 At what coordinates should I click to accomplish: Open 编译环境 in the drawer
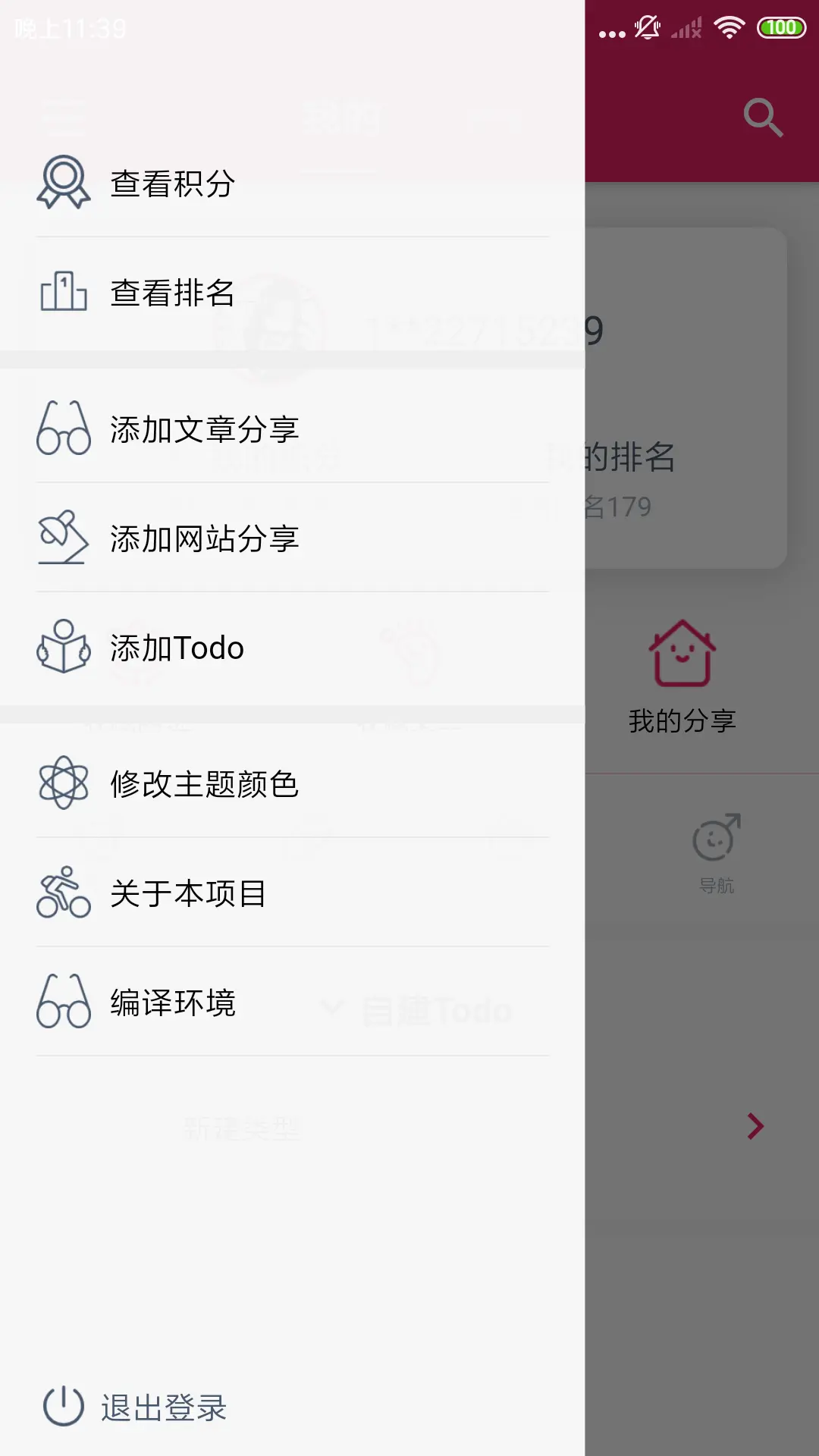[173, 1003]
